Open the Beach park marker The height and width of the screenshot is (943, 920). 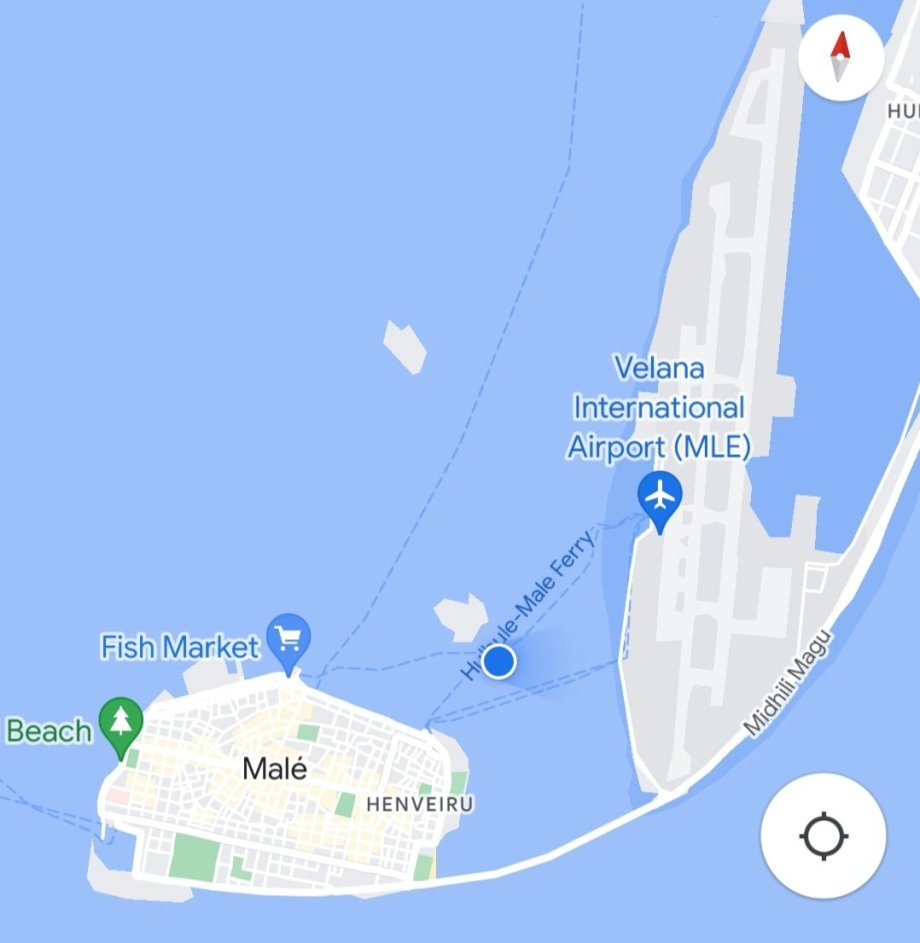pos(121,721)
